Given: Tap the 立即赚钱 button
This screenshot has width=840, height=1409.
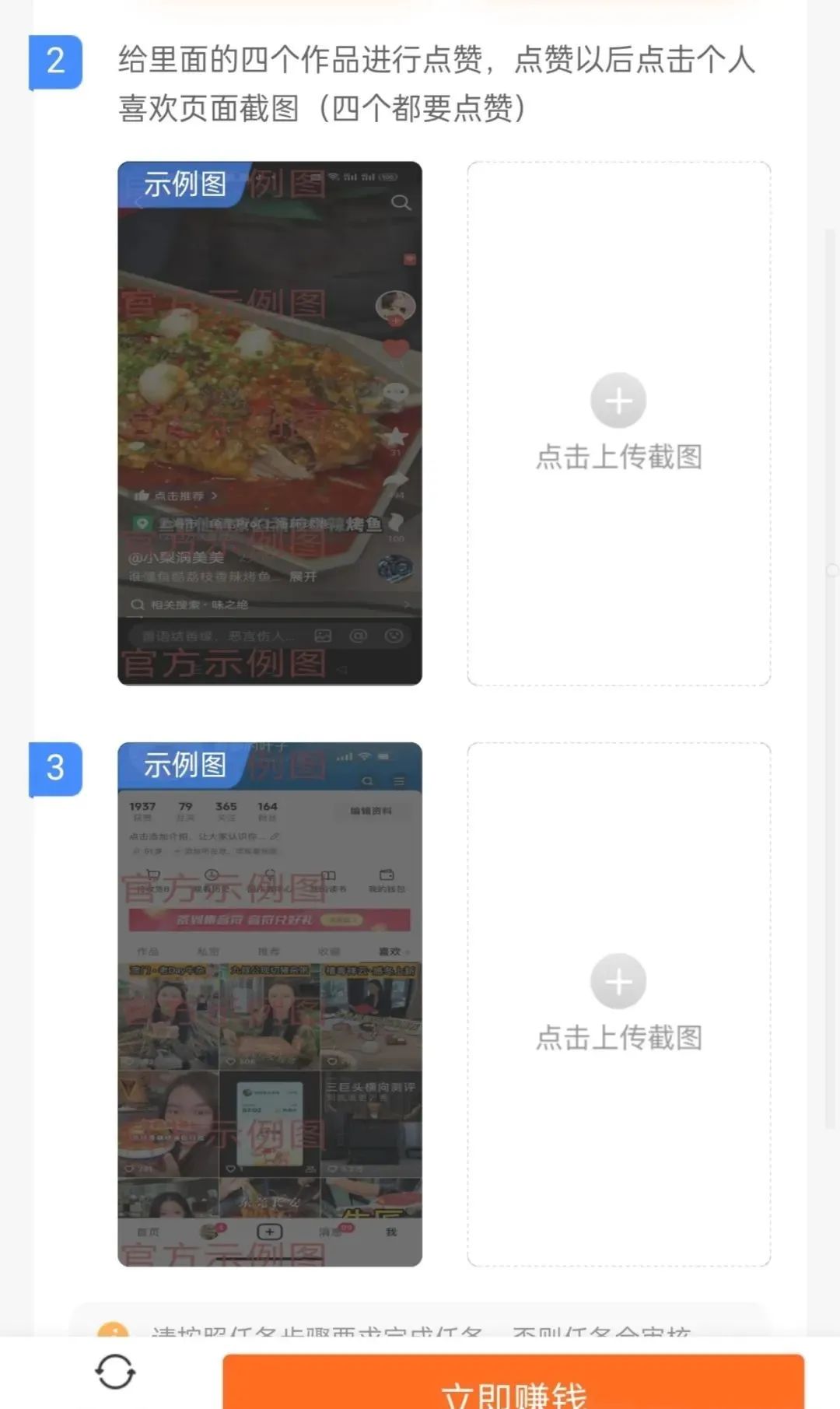Looking at the screenshot, I should pyautogui.click(x=513, y=1383).
